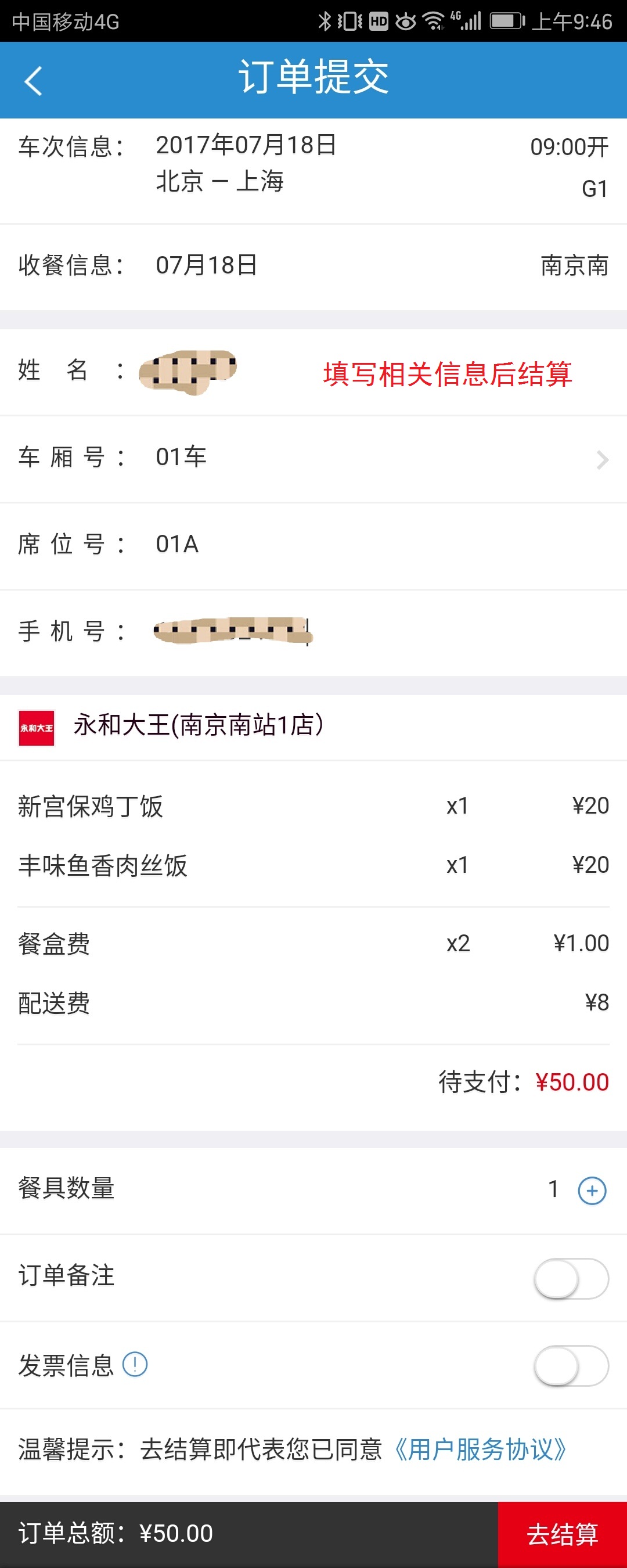Tap the battery indicator in the status bar
Viewport: 627px width, 1568px height.
pyautogui.click(x=506, y=20)
